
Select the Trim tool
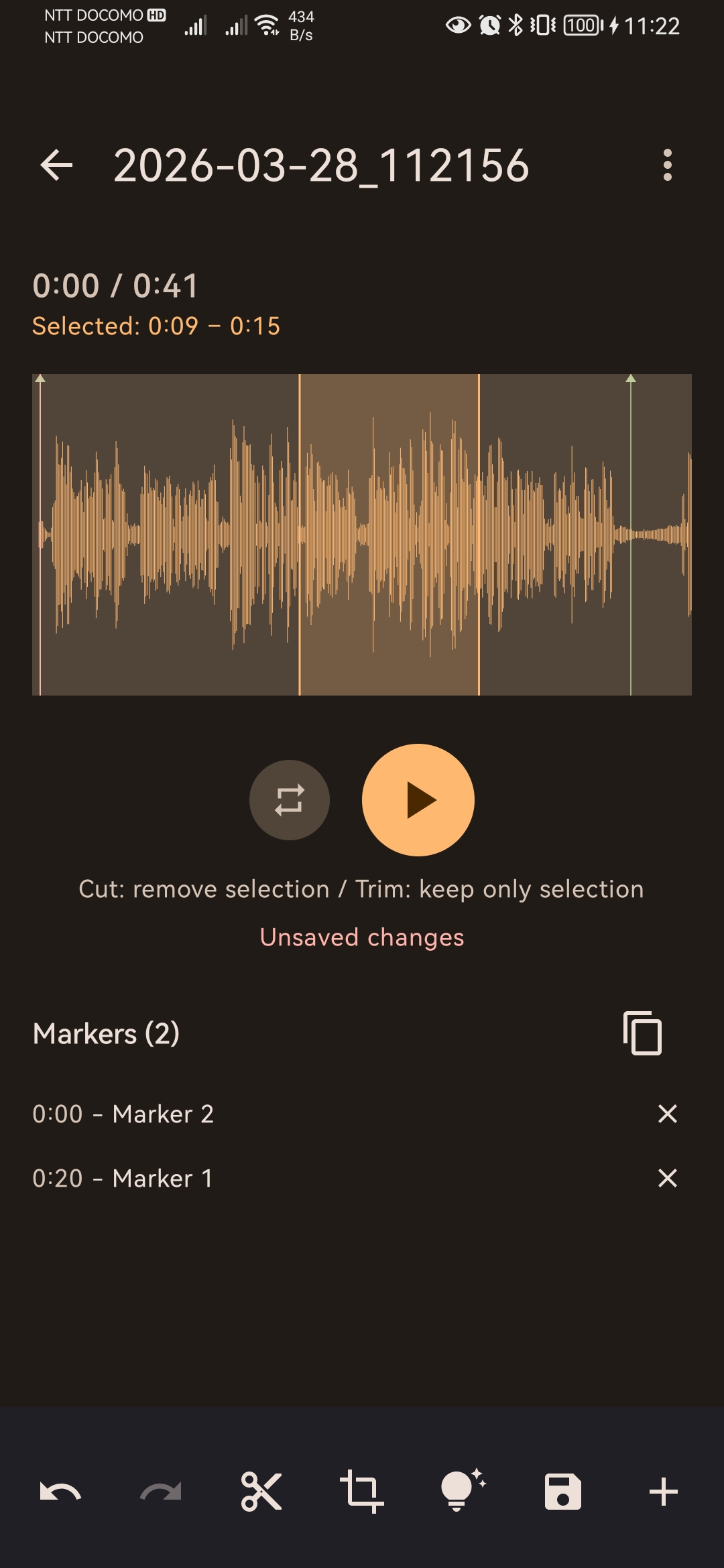point(362,1492)
